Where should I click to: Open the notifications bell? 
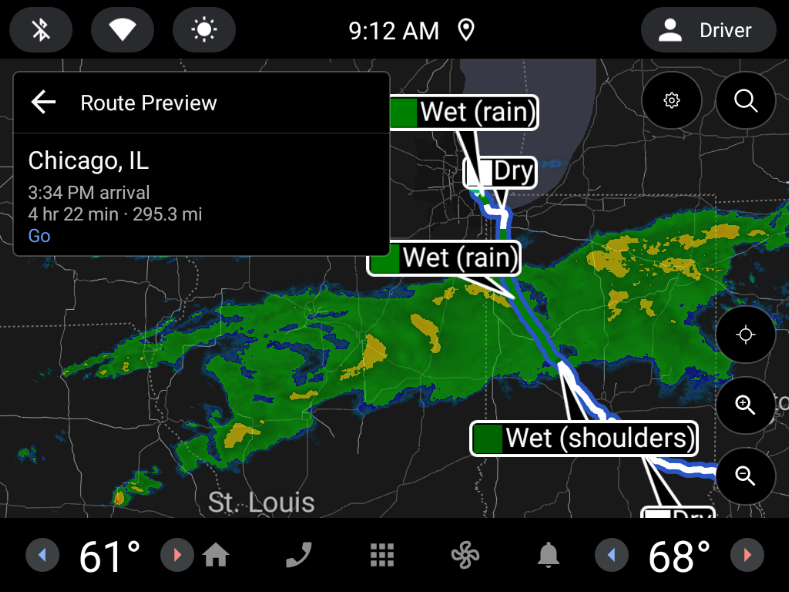click(548, 555)
